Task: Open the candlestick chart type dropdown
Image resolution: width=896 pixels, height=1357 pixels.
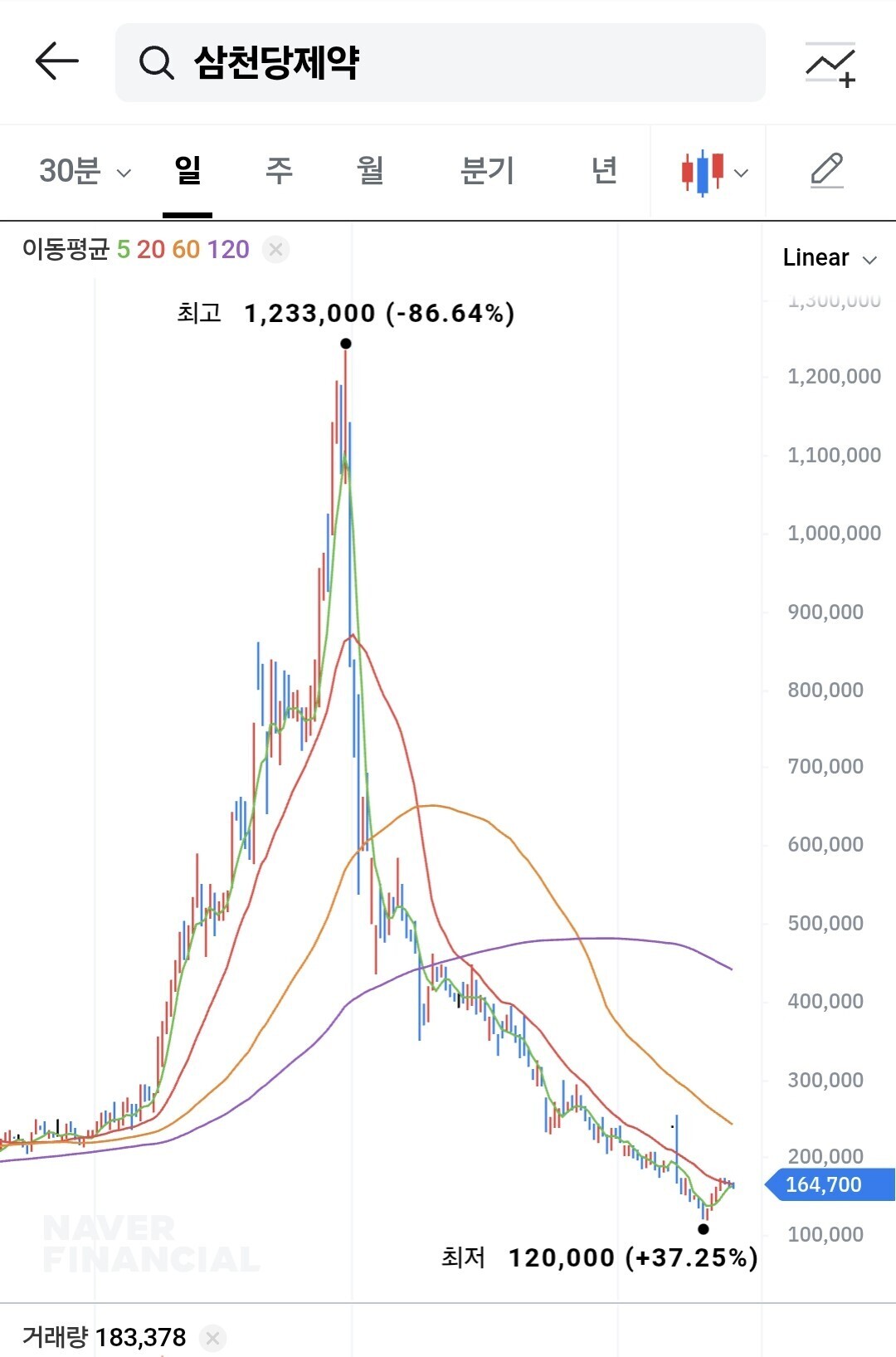Action: pyautogui.click(x=714, y=173)
